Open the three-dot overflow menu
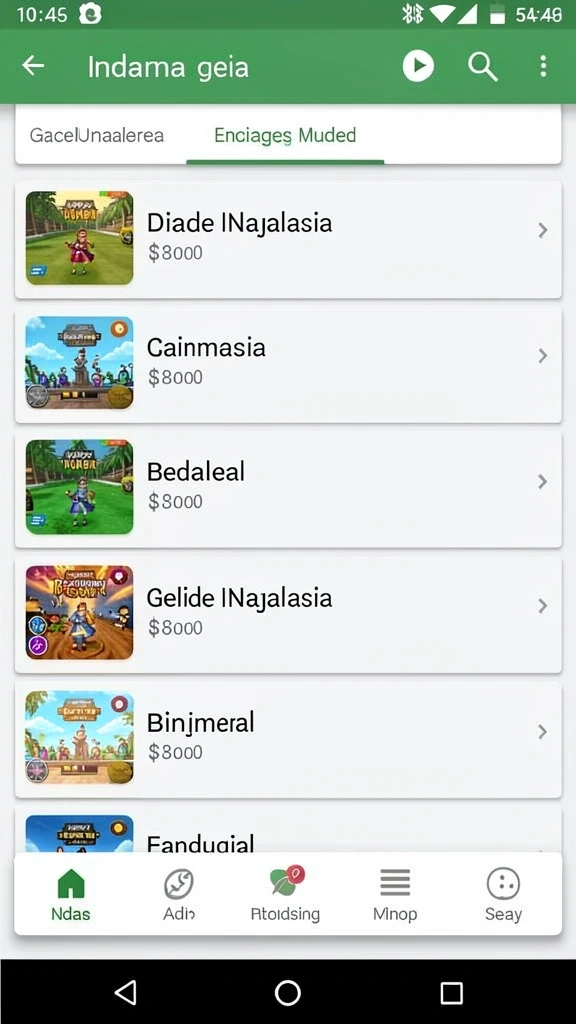Screen dimensions: 576x1024 click(543, 66)
